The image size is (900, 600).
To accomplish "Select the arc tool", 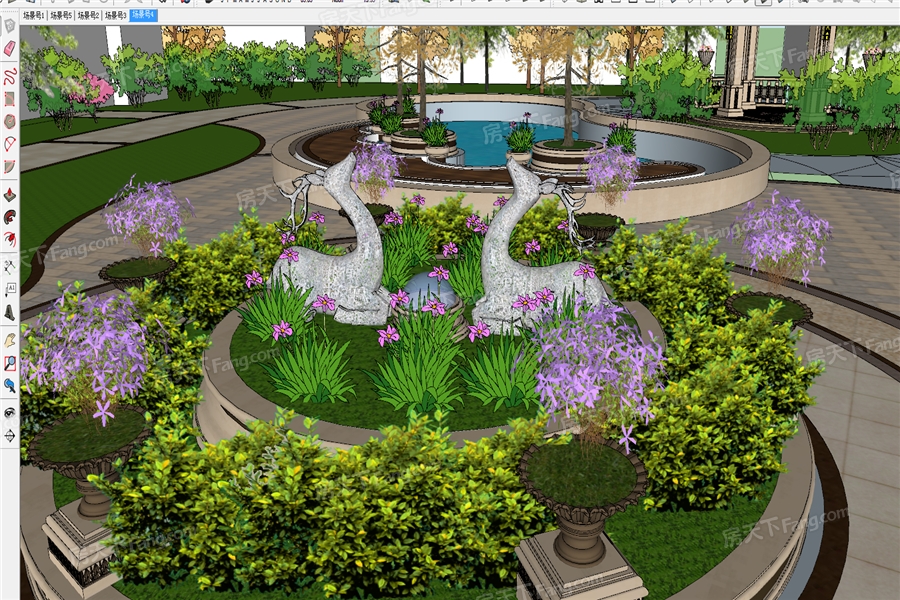I will click(10, 144).
